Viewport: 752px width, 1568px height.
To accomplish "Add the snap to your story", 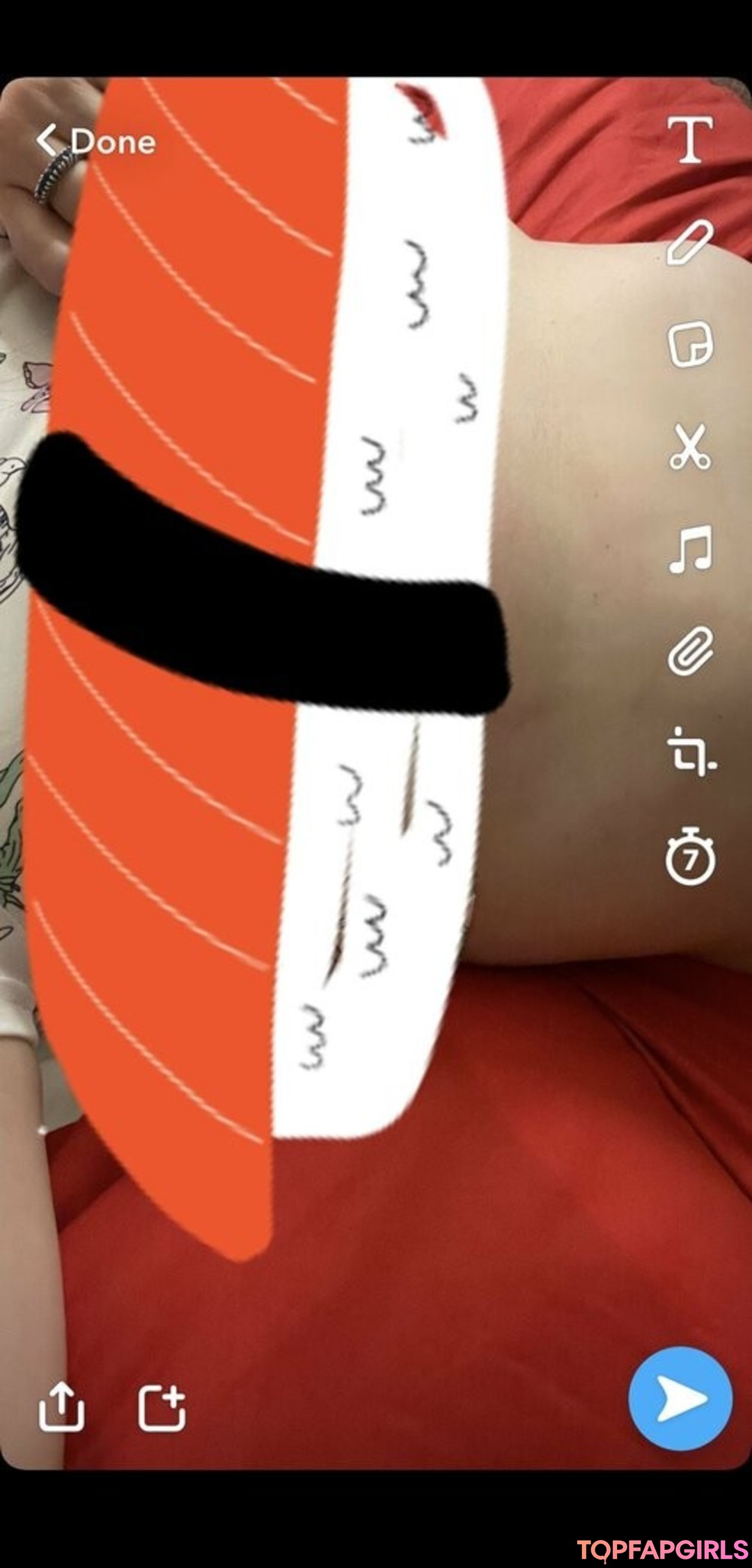I will click(162, 1408).
